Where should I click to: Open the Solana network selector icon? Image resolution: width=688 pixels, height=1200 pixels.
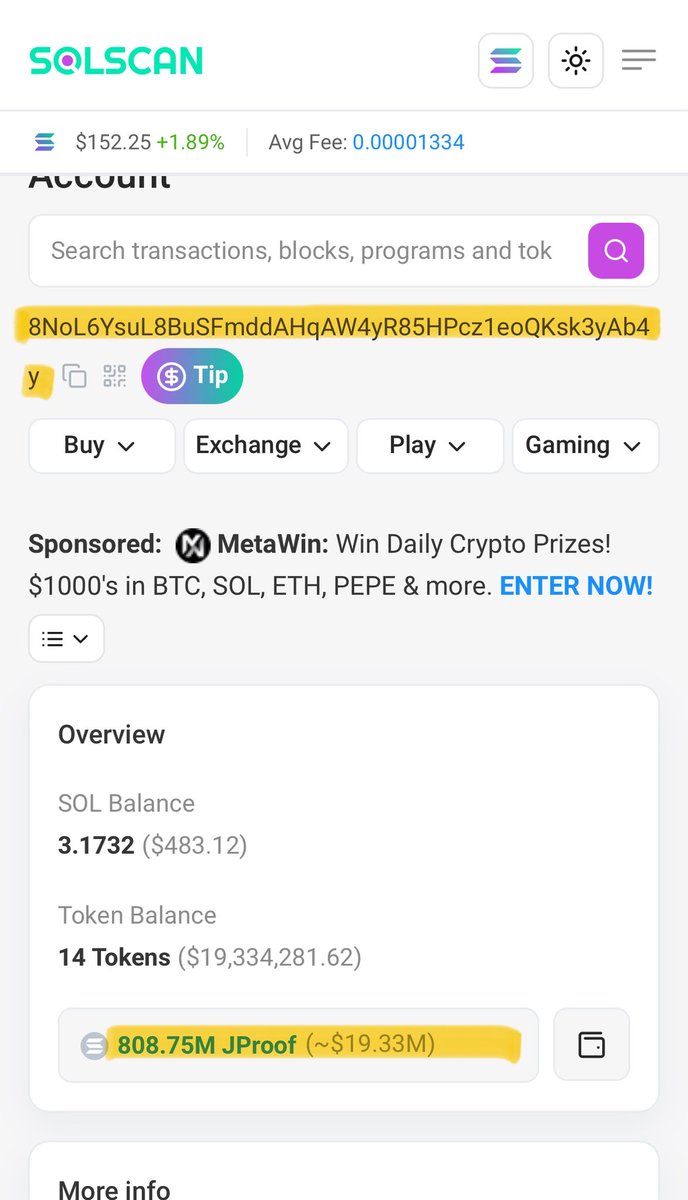pyautogui.click(x=506, y=62)
